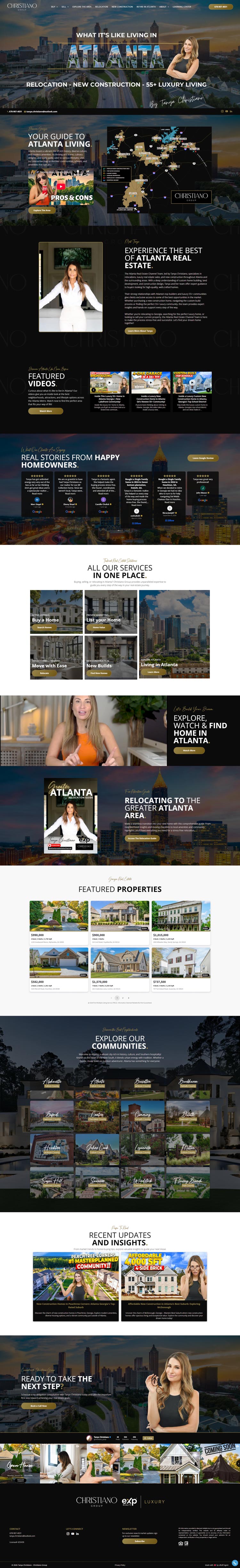Open the $1,570,000 featured property listing
This screenshot has width=240, height=1568.
click(119, 964)
